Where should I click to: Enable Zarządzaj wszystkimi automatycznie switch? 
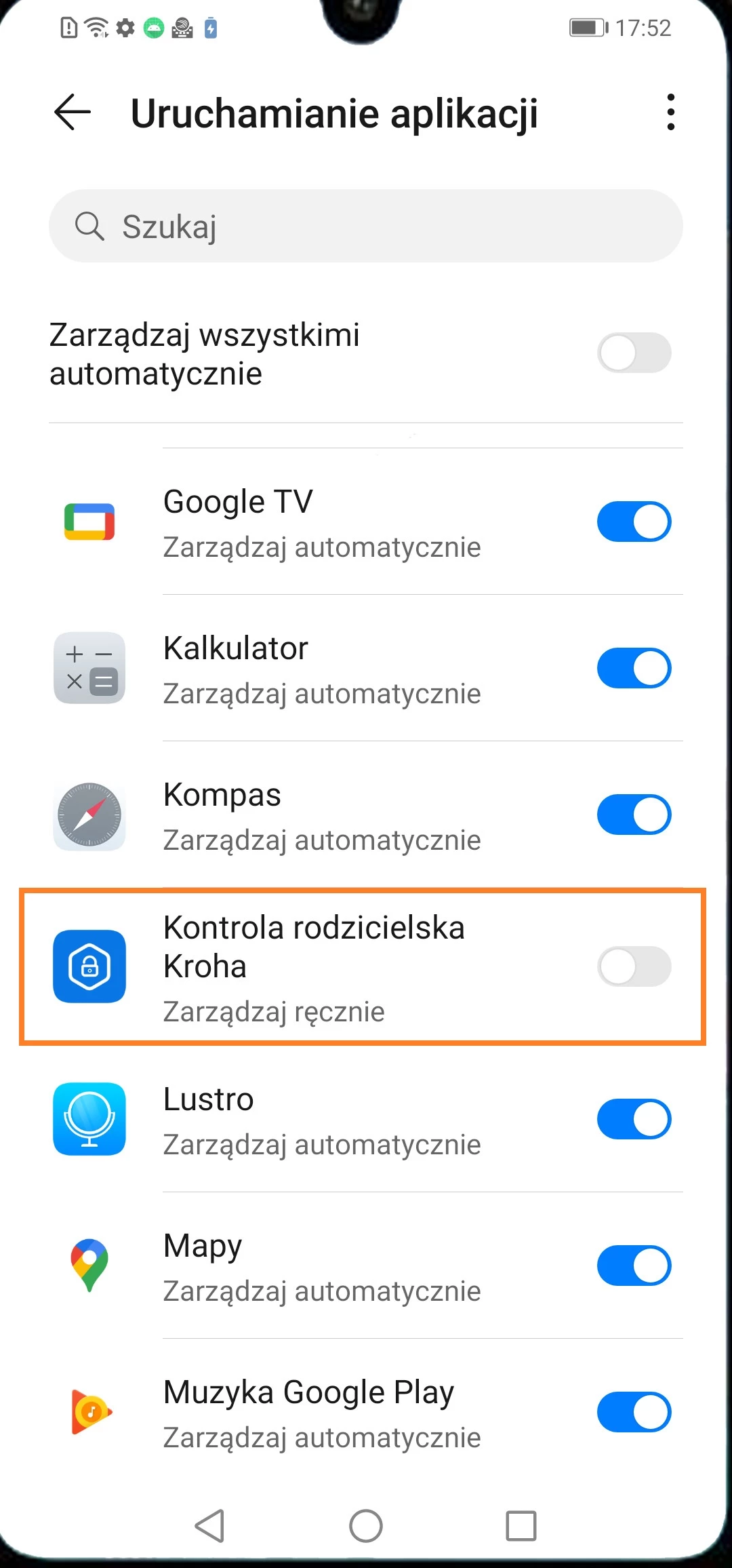pyautogui.click(x=634, y=353)
